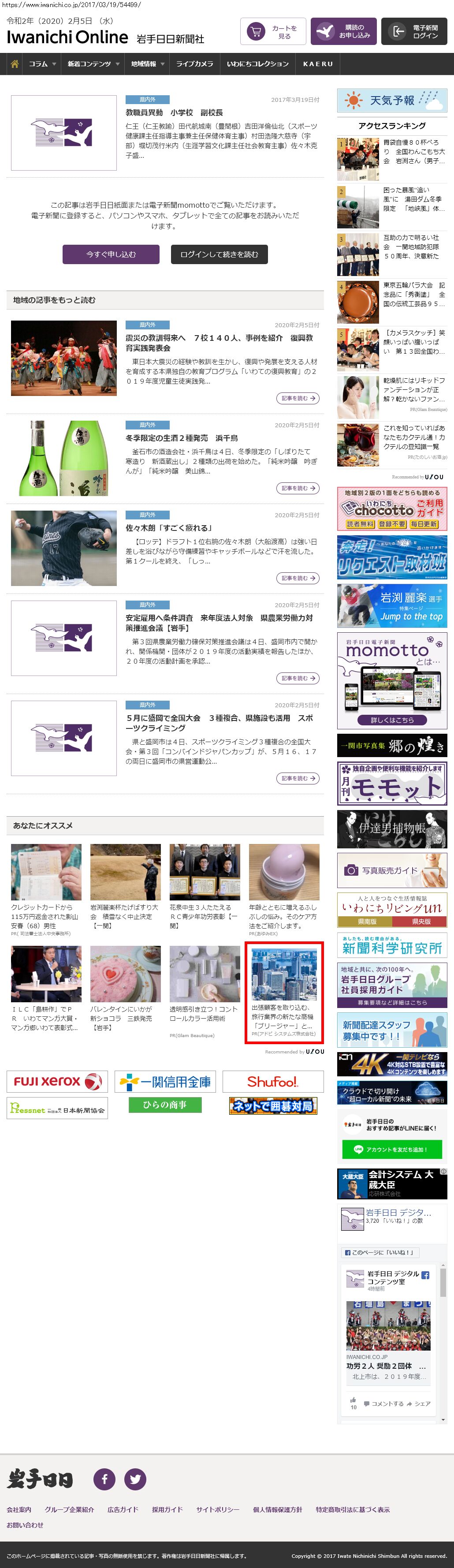
Task: Tap ログインして続きを読む to continue reading
Action: (x=219, y=254)
